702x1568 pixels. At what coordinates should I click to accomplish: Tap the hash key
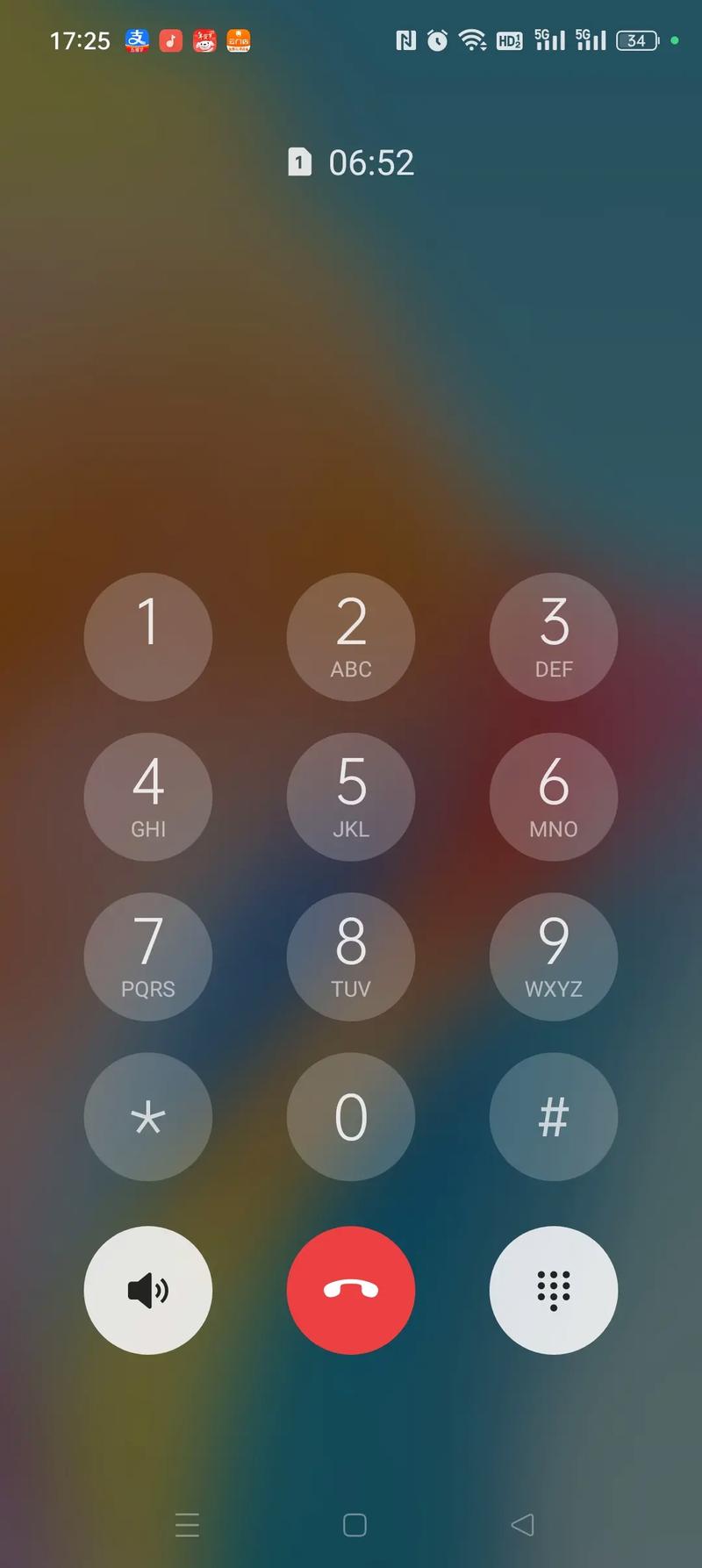click(553, 1116)
